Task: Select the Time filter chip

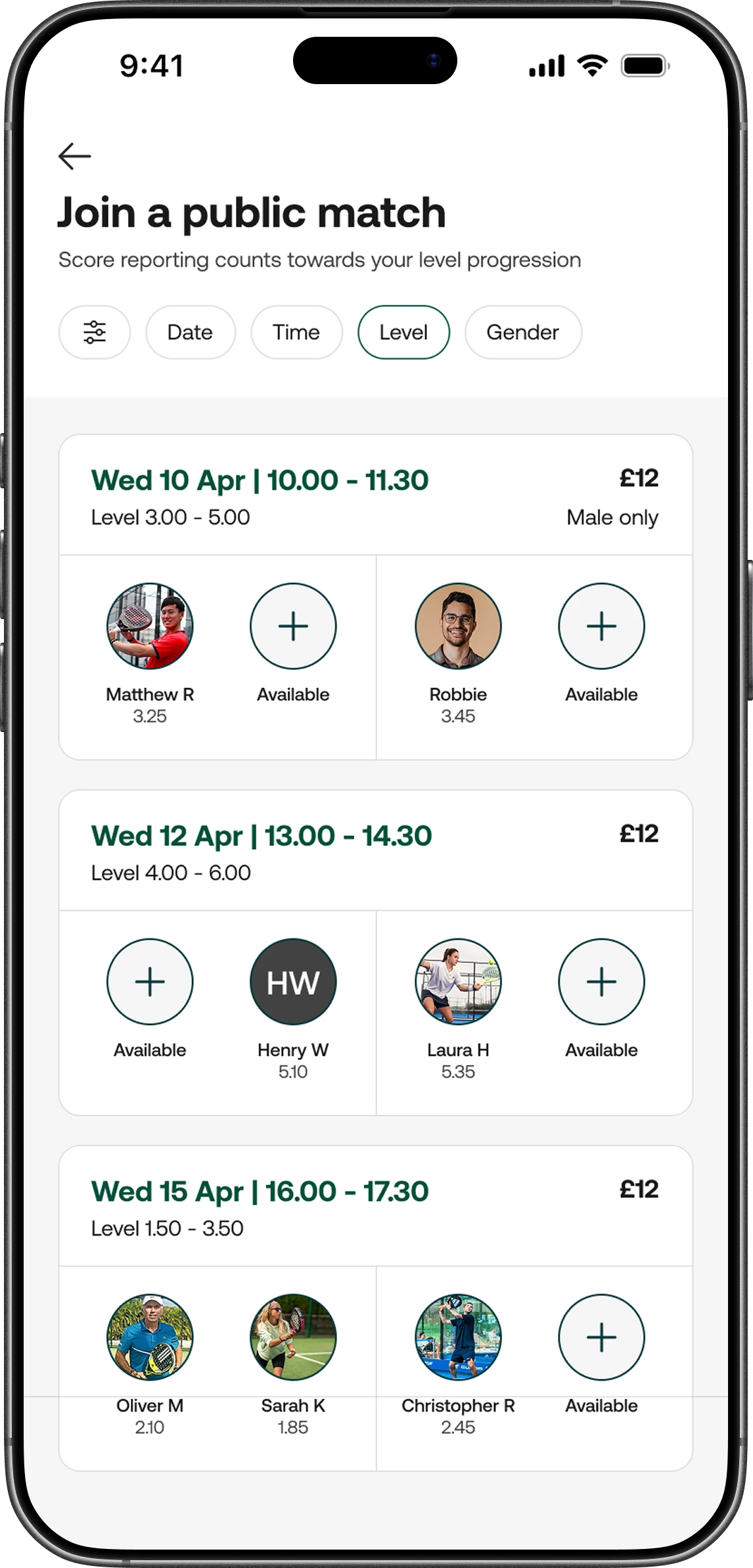Action: (296, 333)
